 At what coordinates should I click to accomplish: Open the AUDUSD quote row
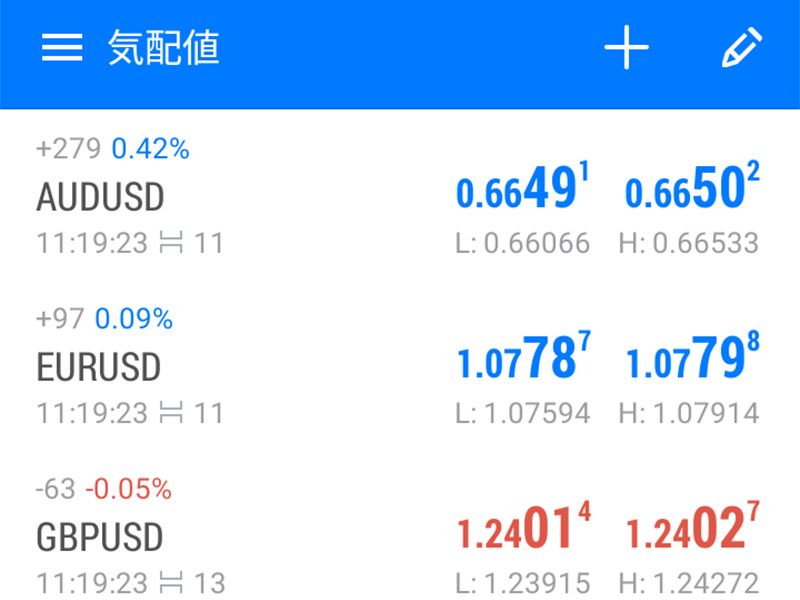coord(100,197)
